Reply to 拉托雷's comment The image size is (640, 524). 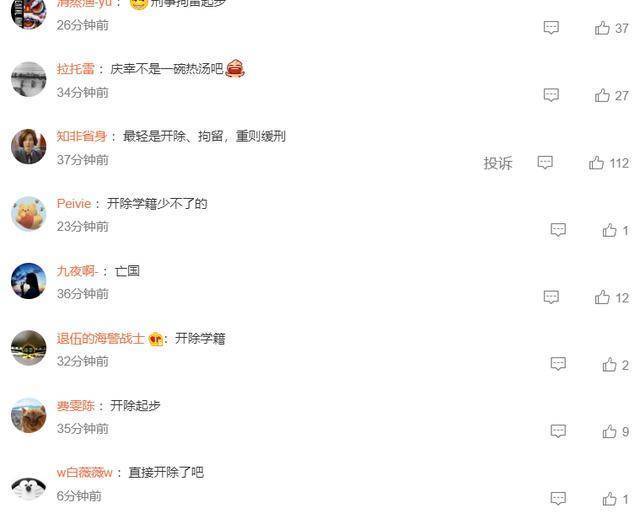551,96
